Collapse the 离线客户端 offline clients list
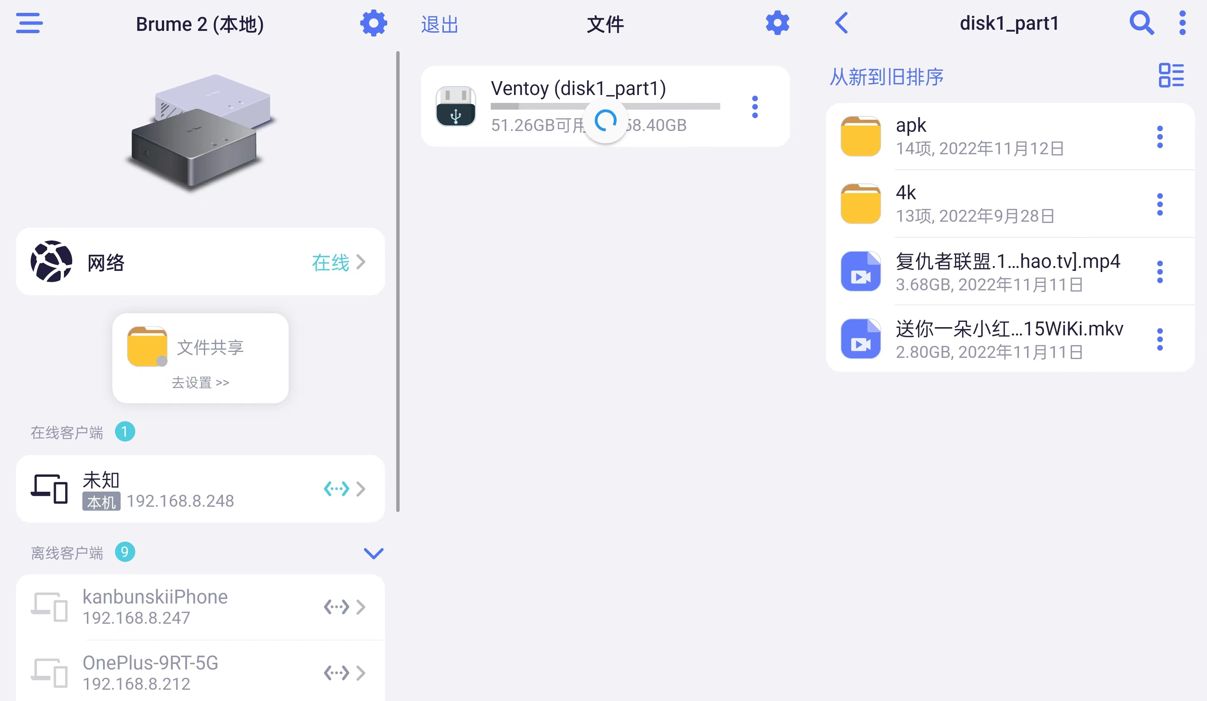 click(373, 553)
